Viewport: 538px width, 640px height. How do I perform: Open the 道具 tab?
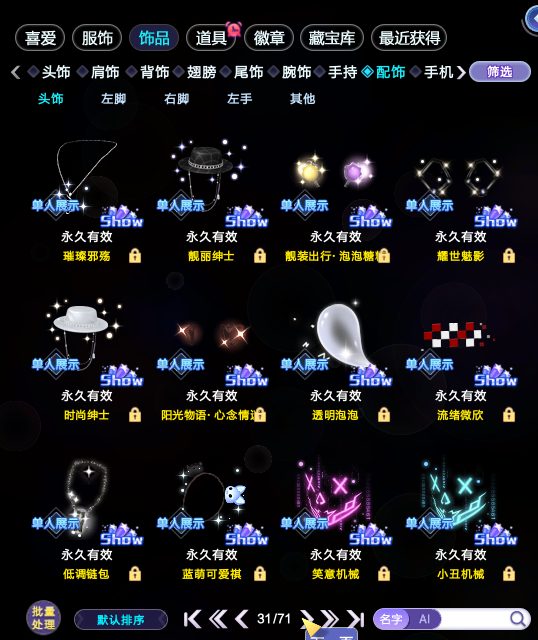coord(211,38)
